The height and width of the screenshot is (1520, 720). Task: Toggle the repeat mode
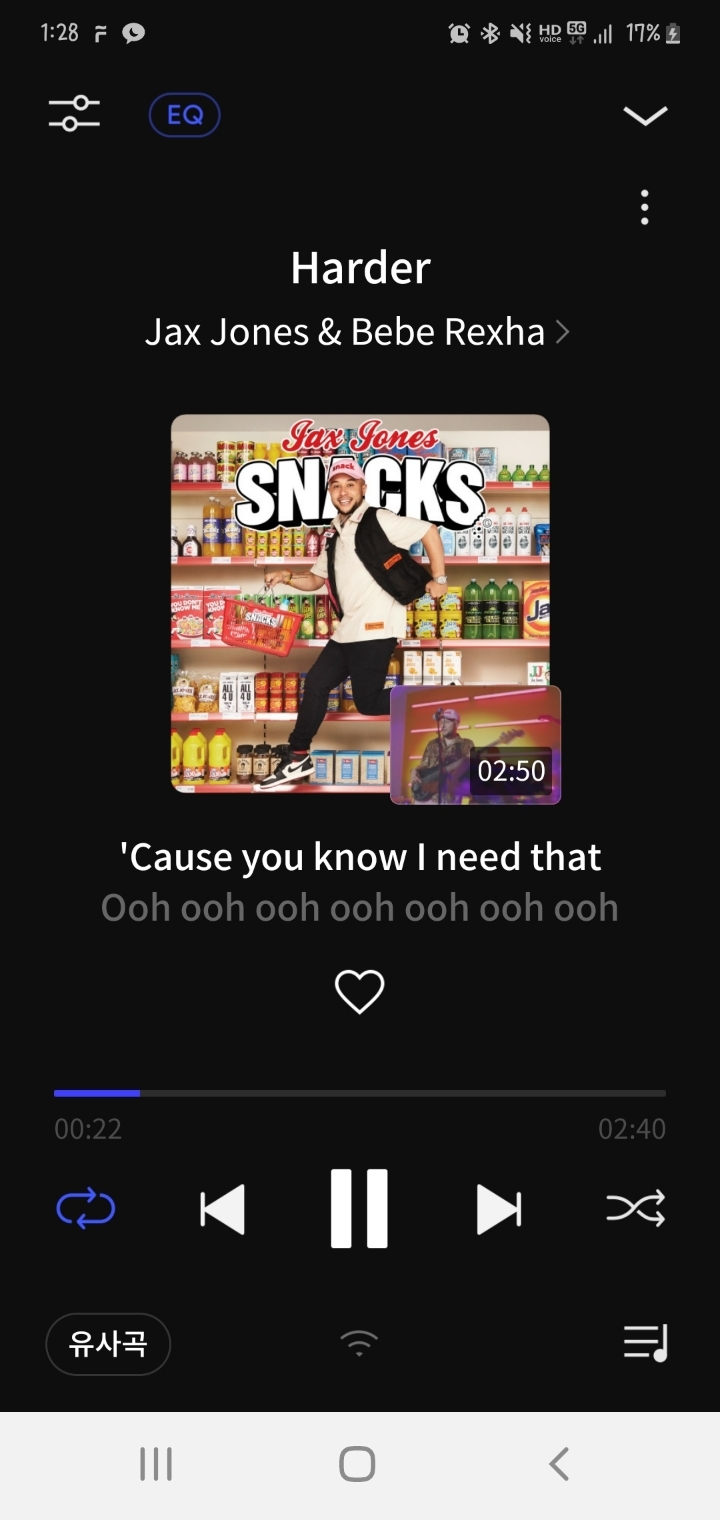click(86, 1209)
